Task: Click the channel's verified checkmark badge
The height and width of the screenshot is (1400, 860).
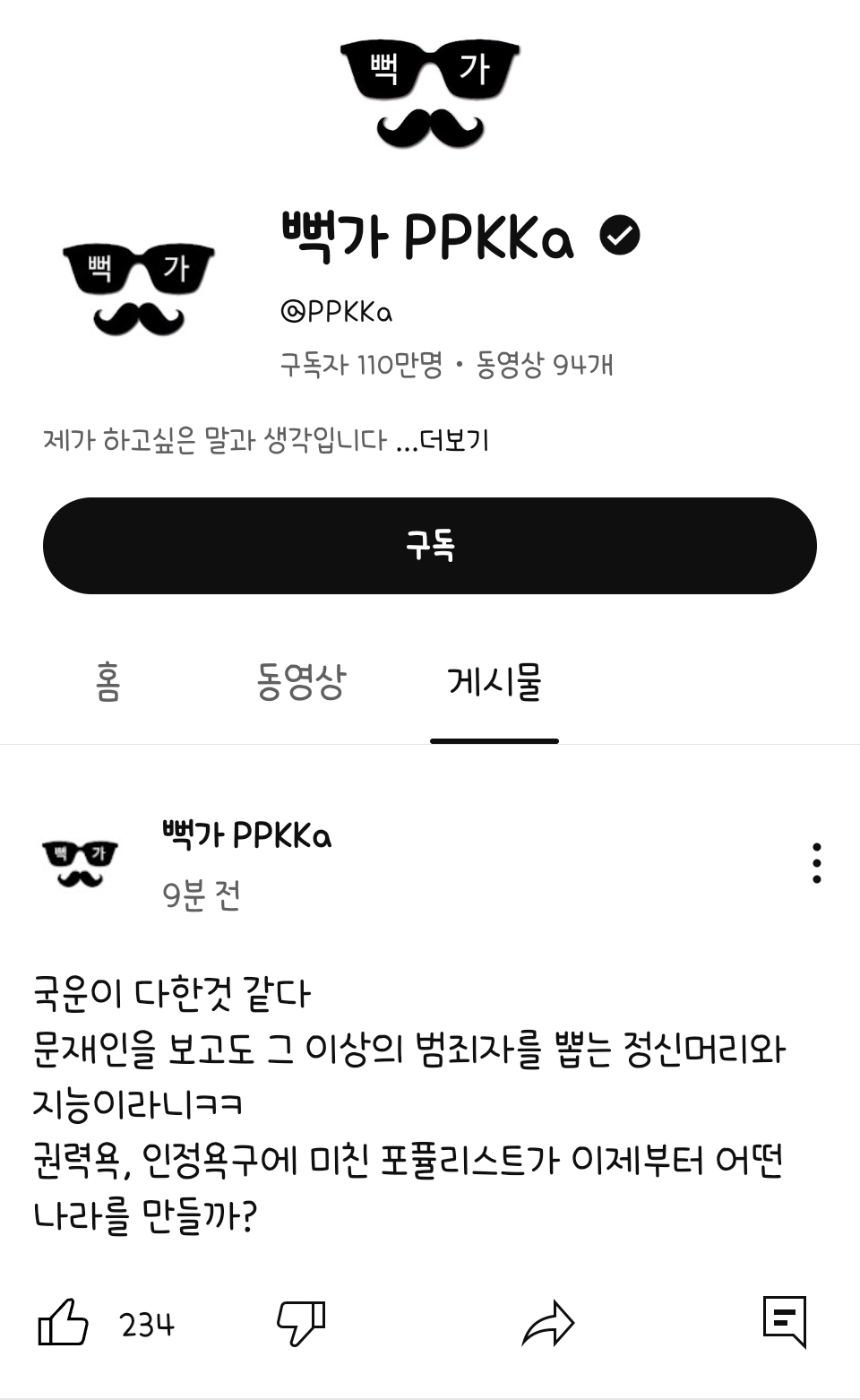Action: pos(621,236)
